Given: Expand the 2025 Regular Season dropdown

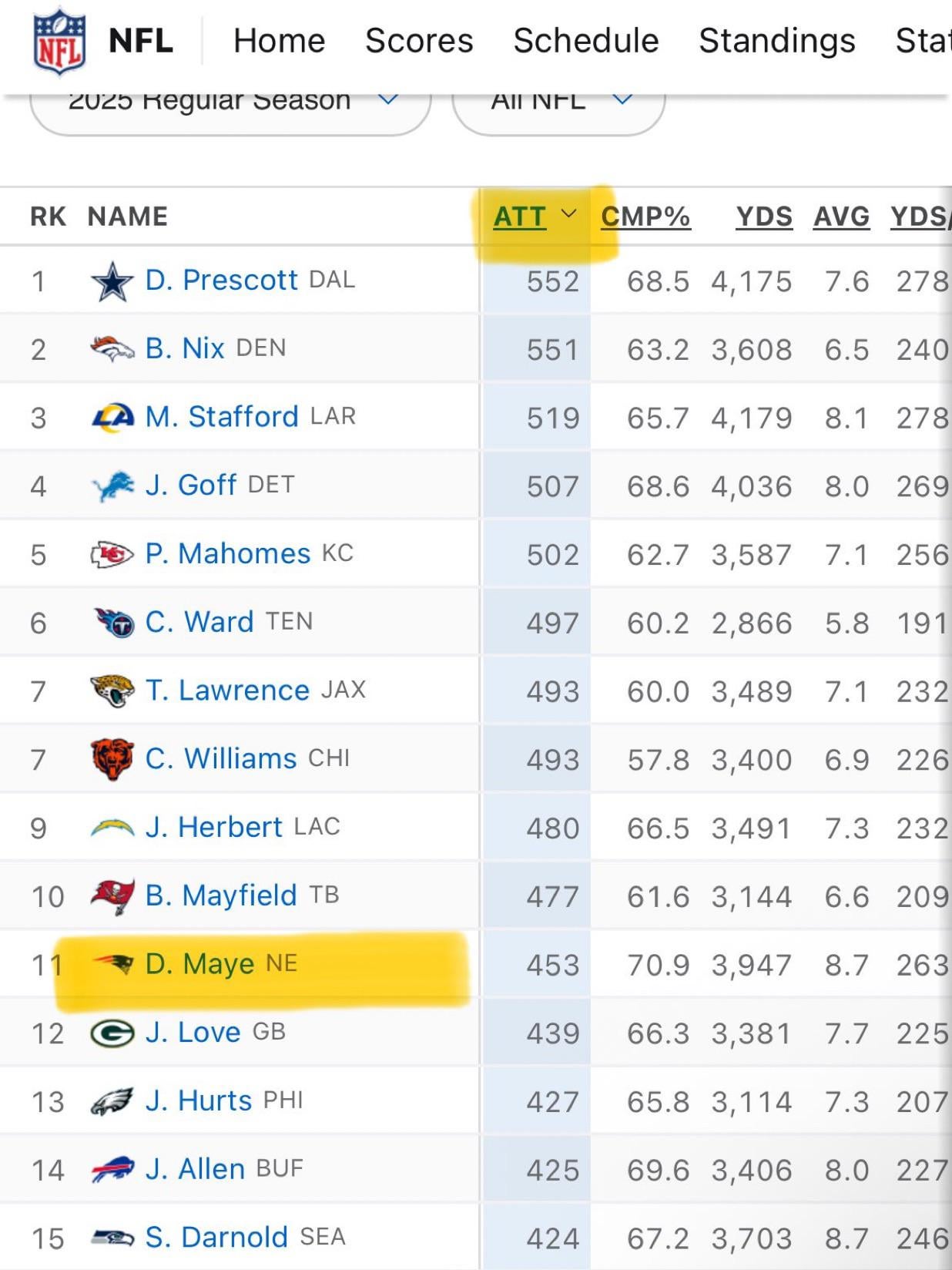Looking at the screenshot, I should (x=230, y=104).
